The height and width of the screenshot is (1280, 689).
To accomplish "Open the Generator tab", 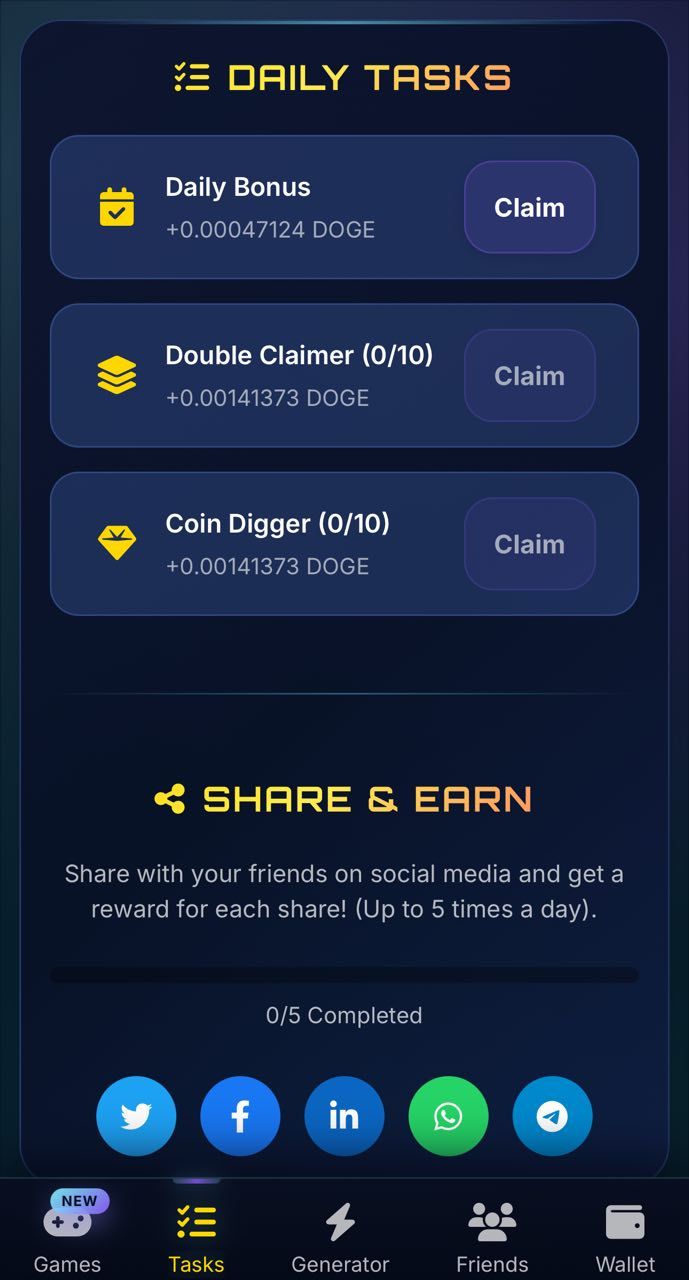I will click(340, 1236).
